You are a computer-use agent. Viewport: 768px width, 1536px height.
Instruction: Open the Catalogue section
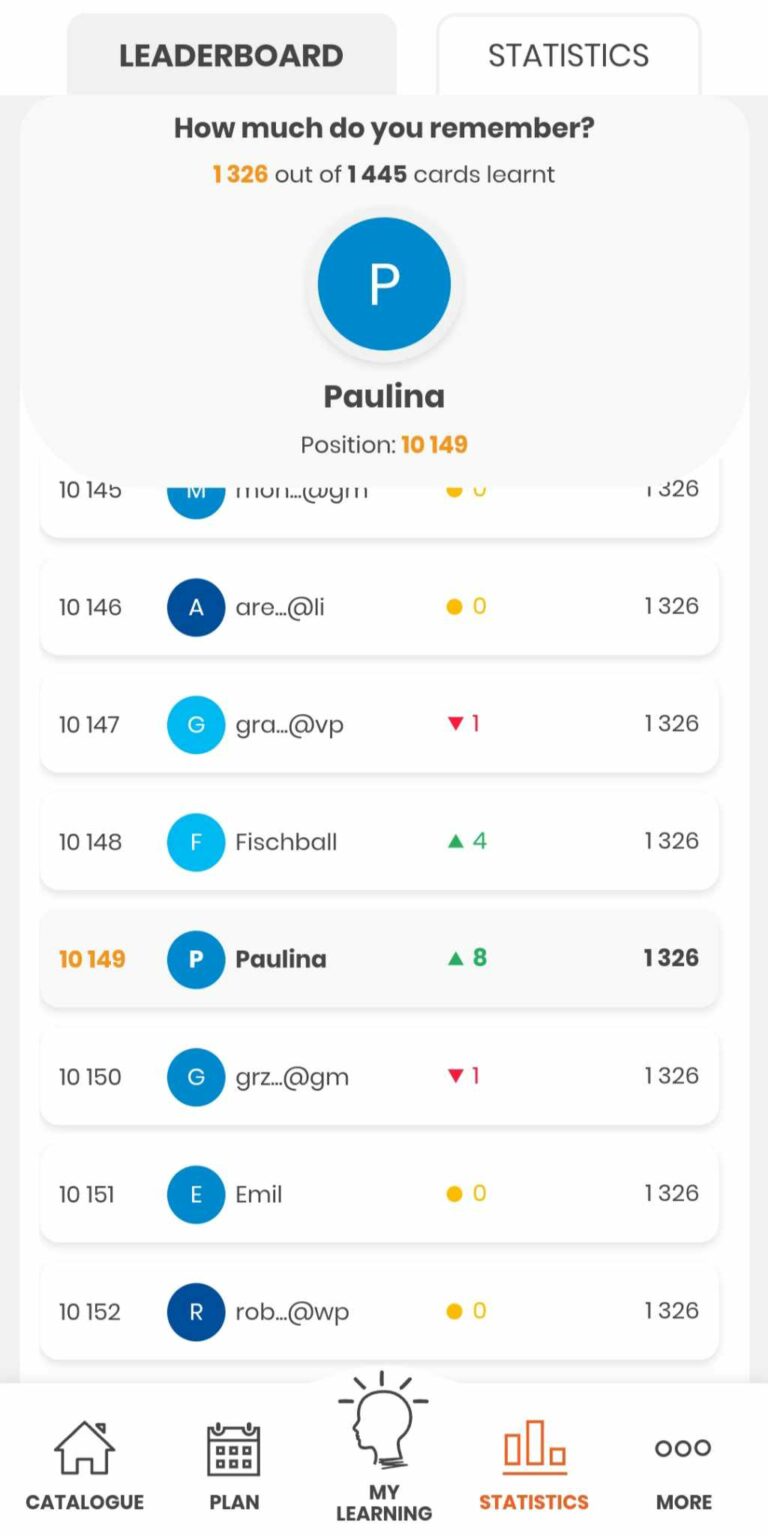pos(84,1465)
